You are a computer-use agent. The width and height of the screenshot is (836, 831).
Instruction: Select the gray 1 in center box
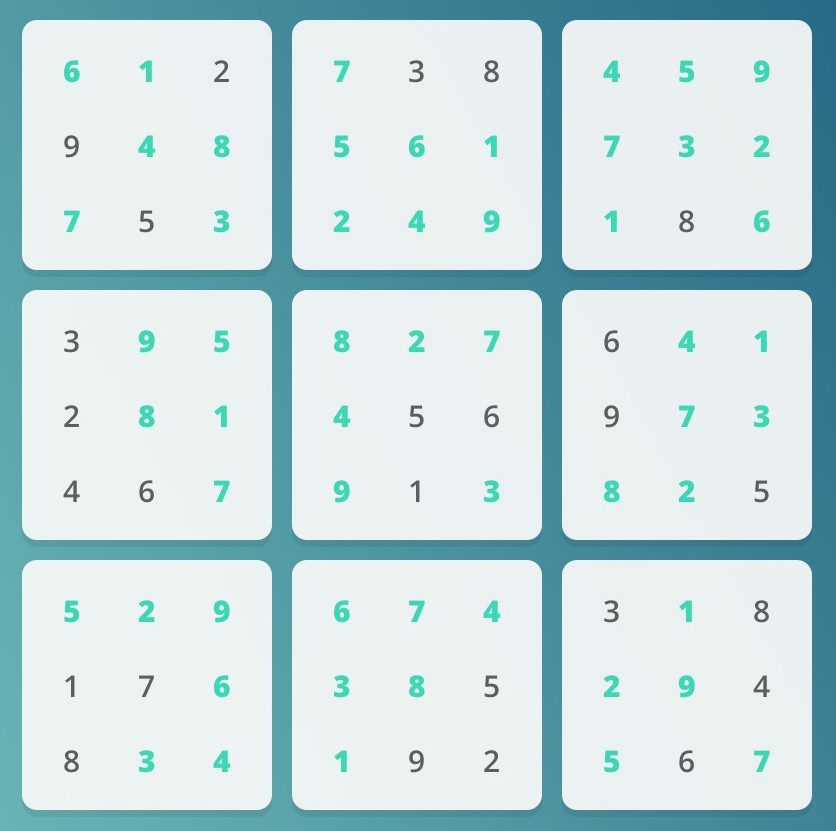[x=416, y=491]
